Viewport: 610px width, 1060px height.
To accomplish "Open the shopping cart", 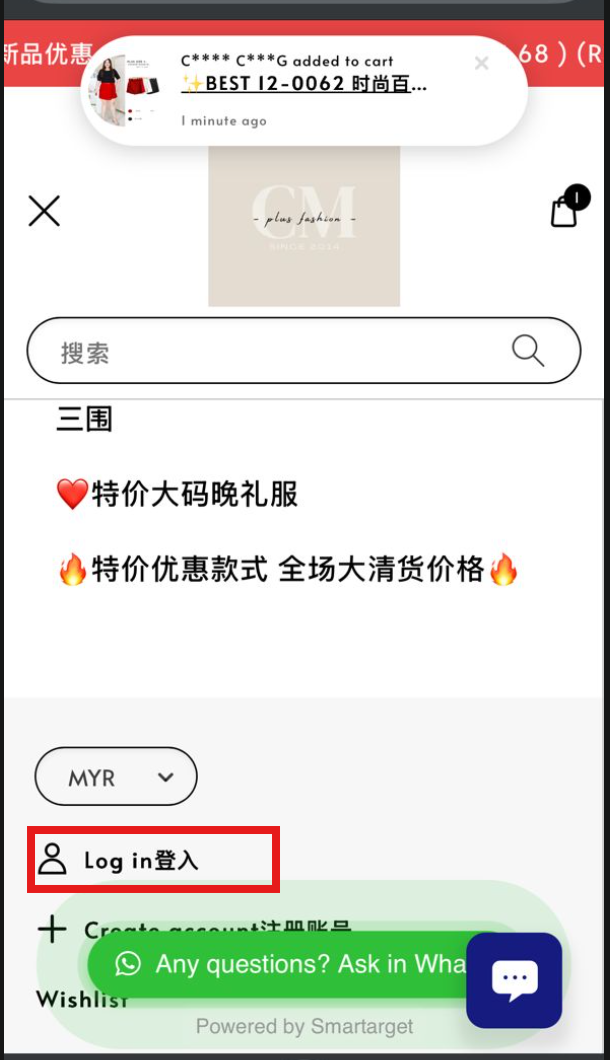I will (x=565, y=209).
